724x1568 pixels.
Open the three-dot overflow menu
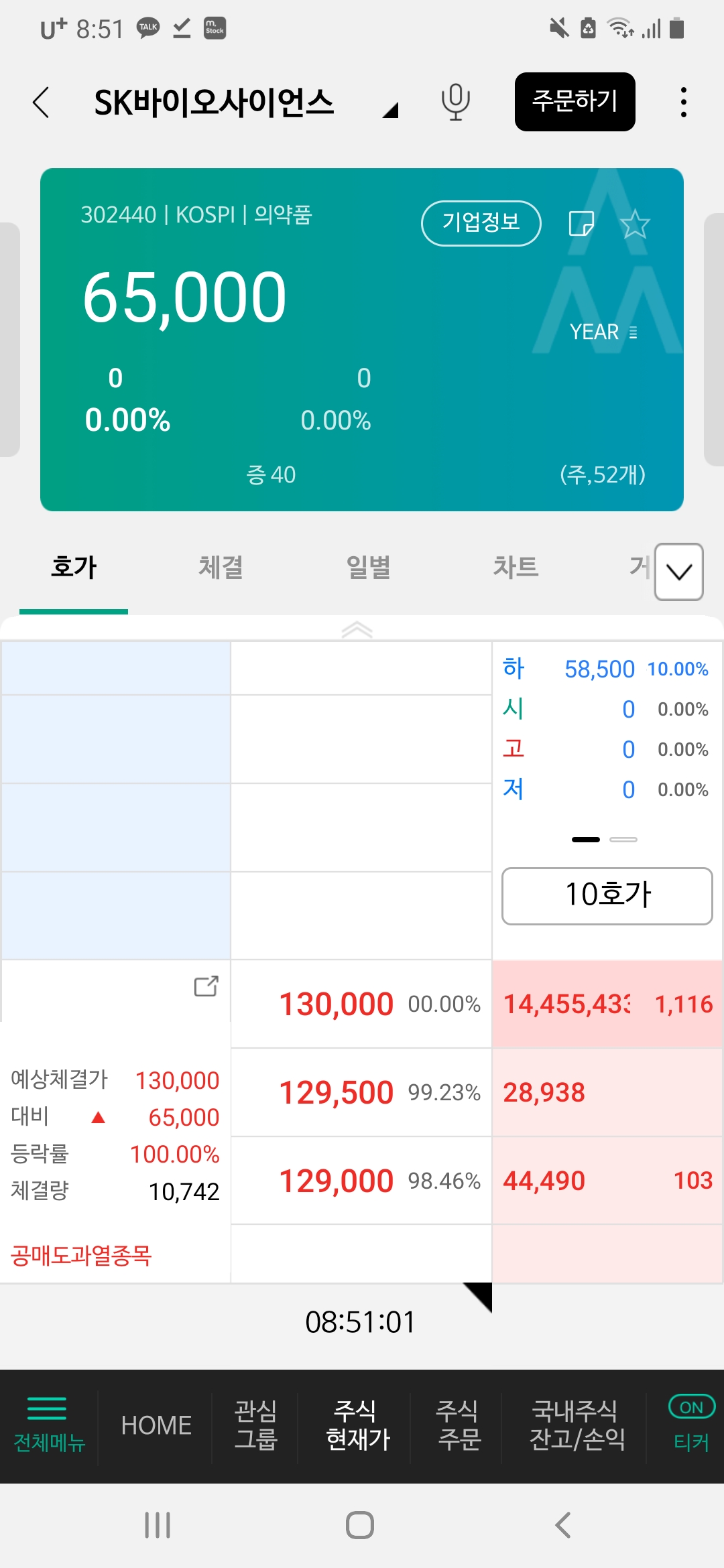pyautogui.click(x=683, y=103)
